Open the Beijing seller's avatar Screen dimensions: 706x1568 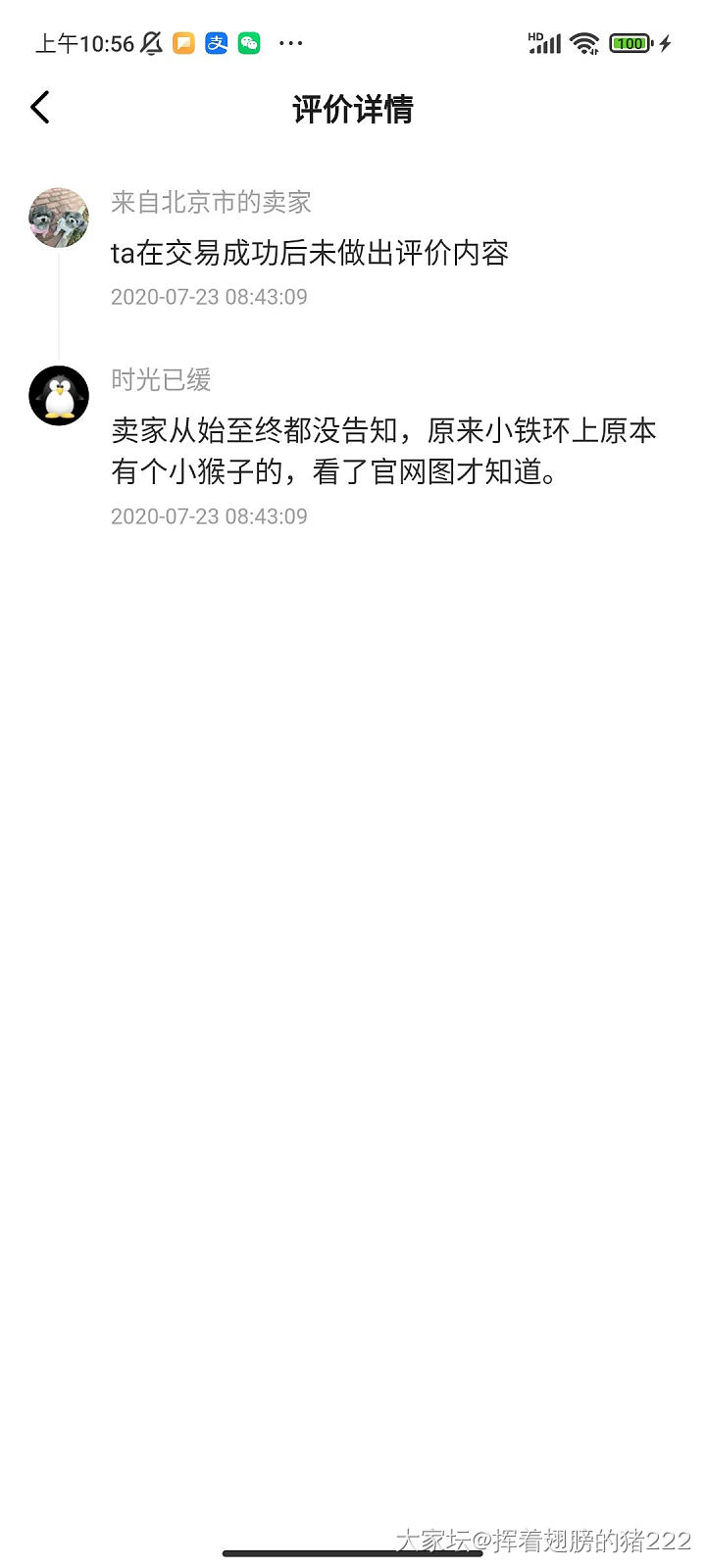tap(59, 218)
